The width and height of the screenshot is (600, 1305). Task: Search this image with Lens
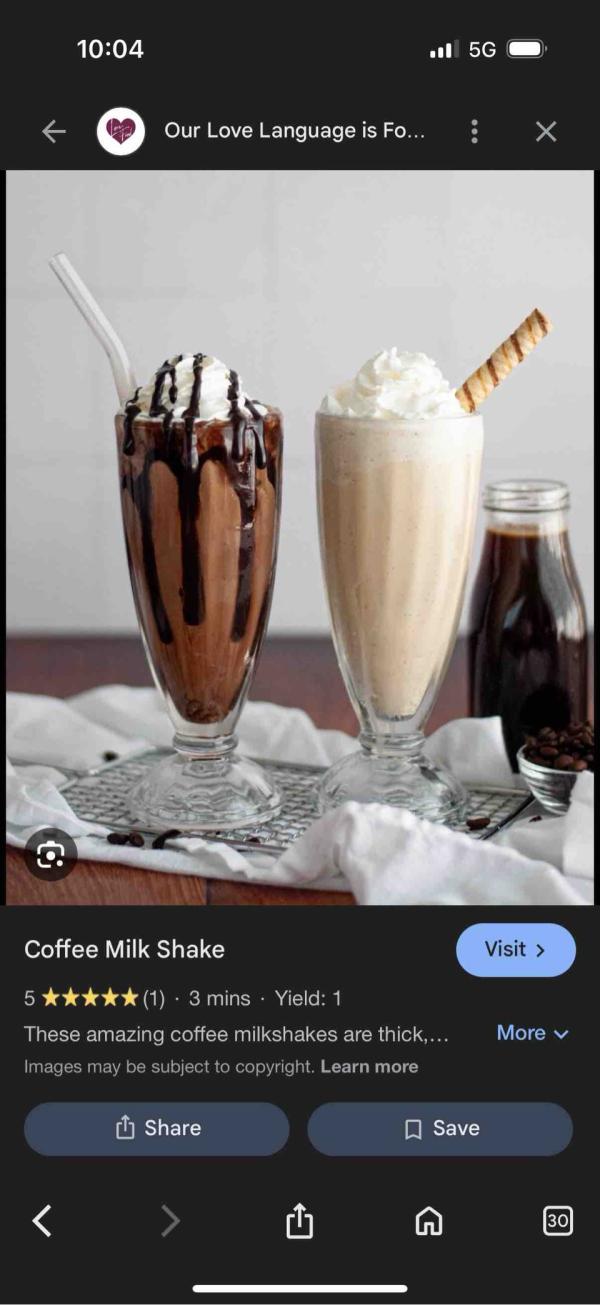51,855
